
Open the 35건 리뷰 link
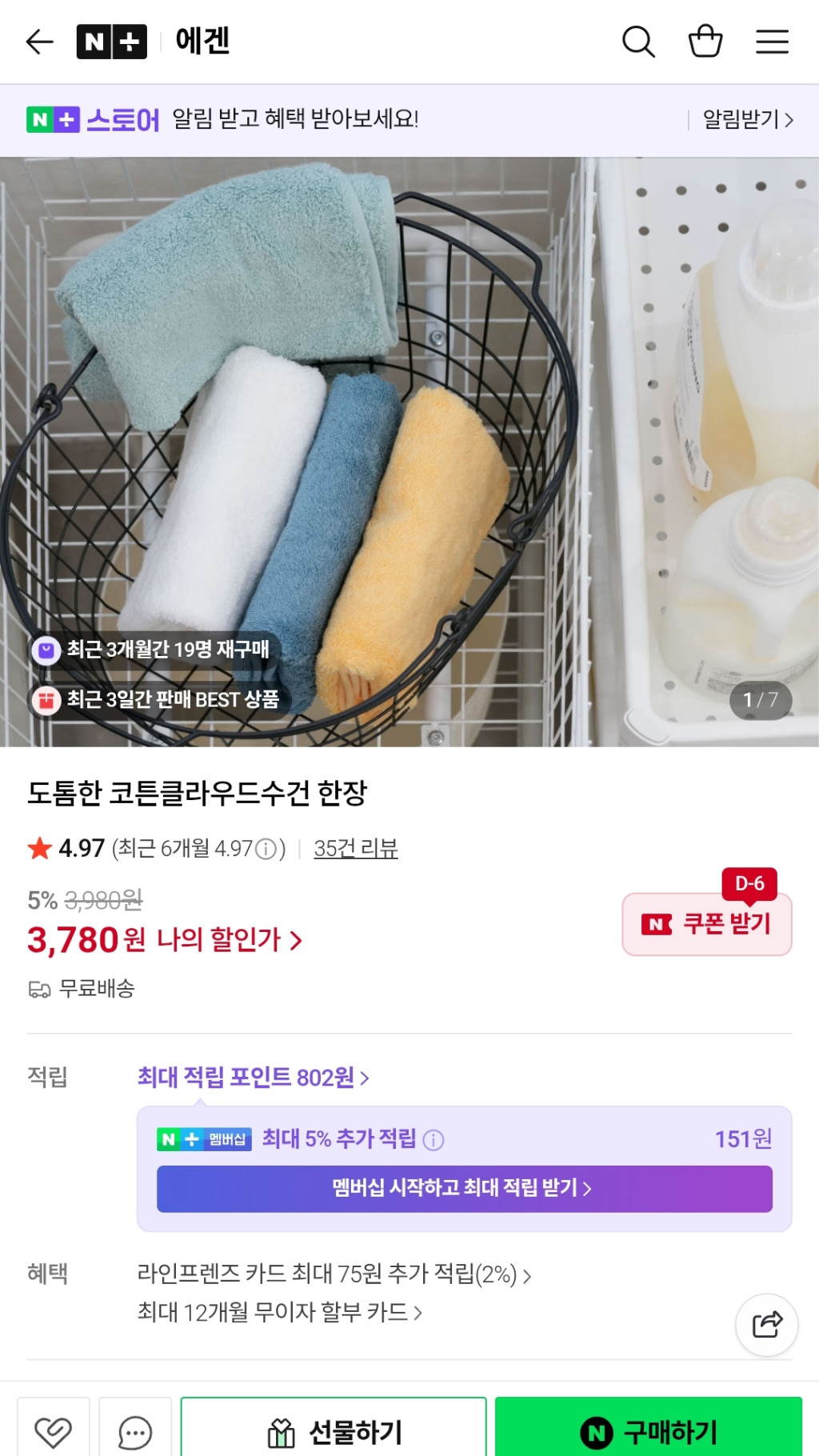[356, 849]
